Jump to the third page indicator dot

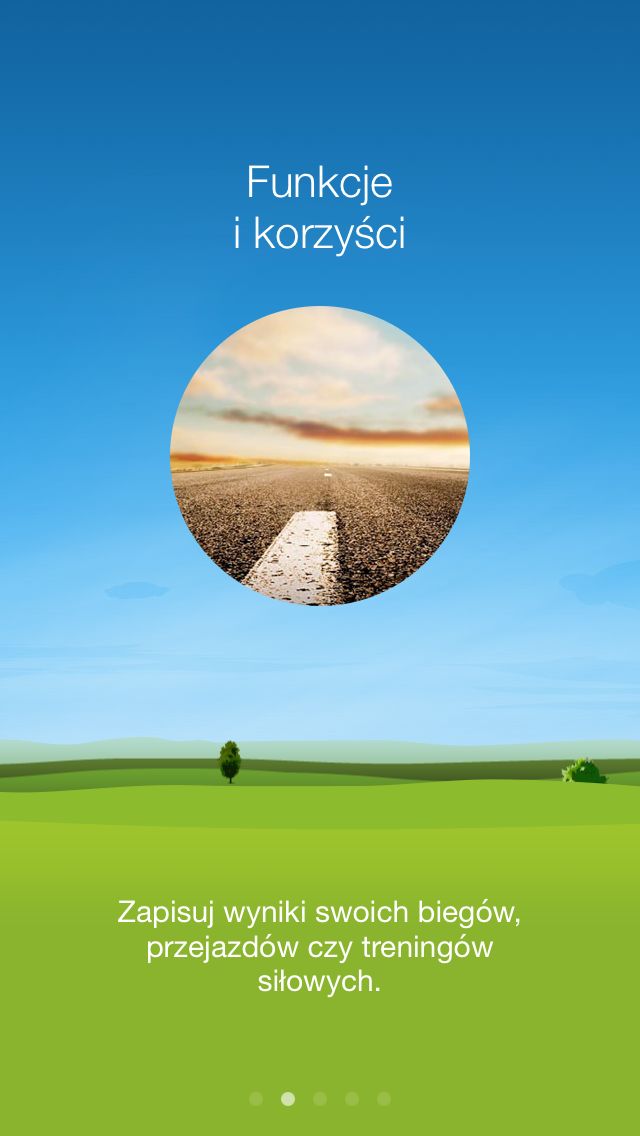click(x=320, y=1099)
